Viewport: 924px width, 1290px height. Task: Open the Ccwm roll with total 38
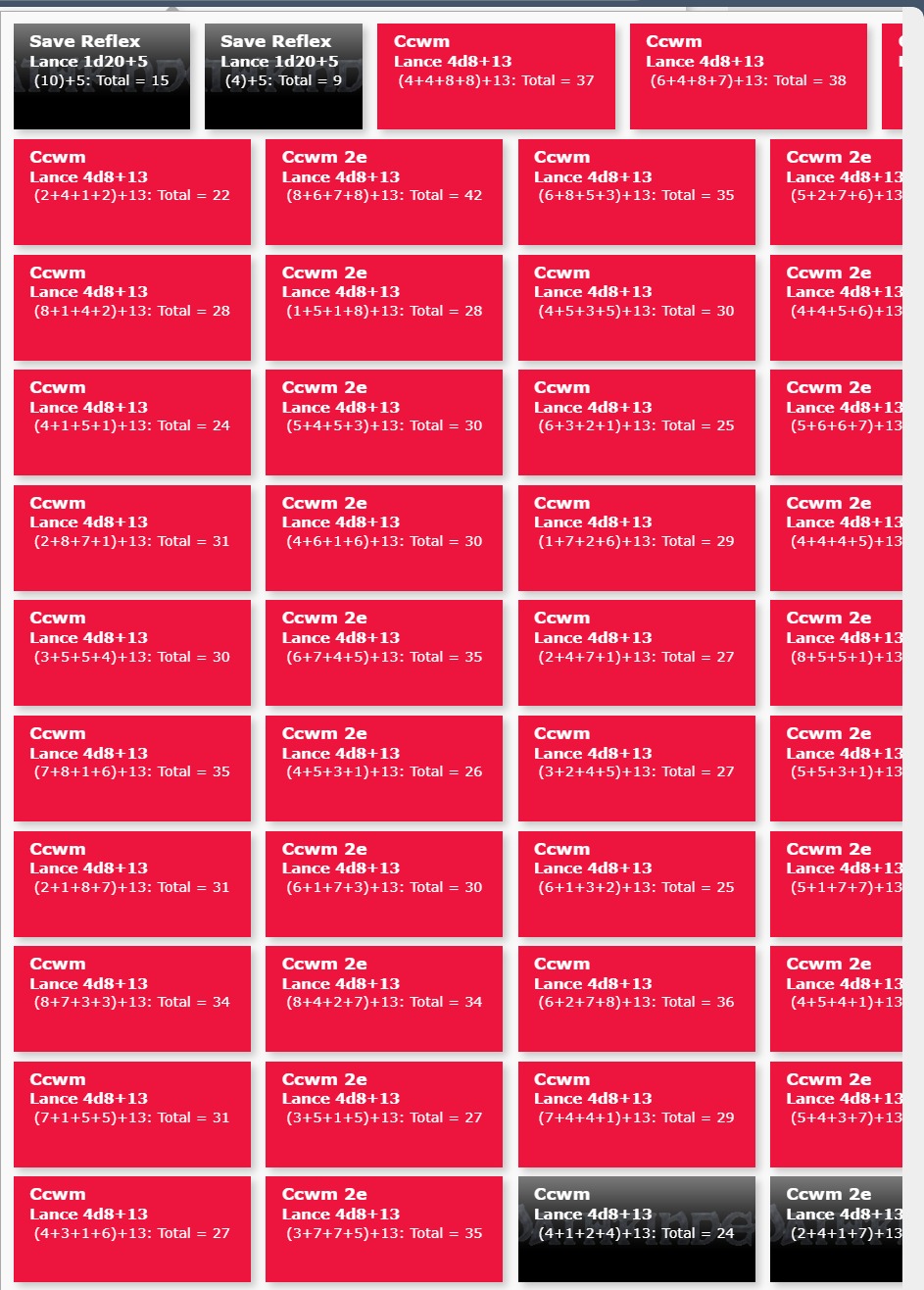[x=748, y=76]
